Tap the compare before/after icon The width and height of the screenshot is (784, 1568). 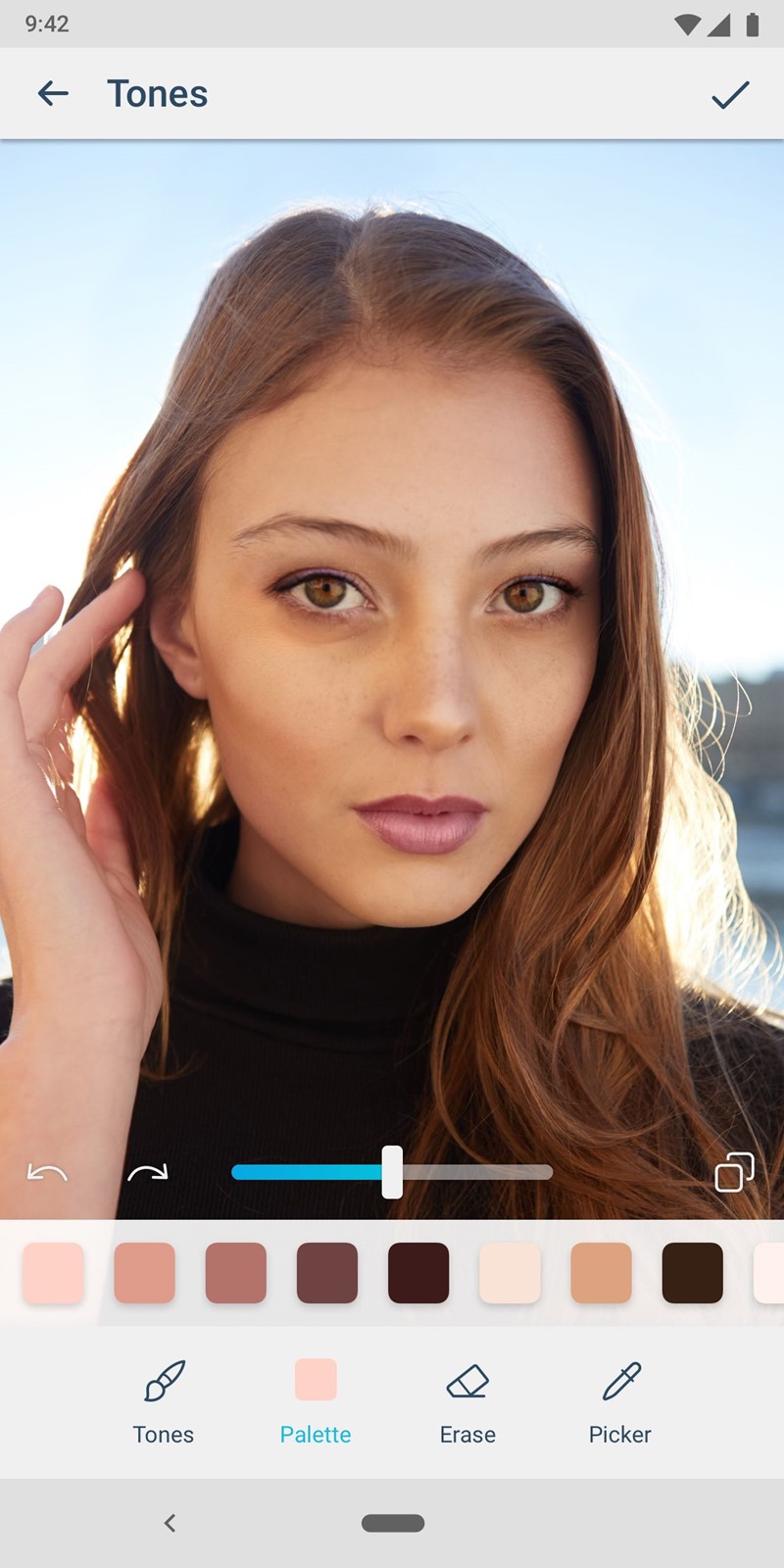click(734, 1172)
